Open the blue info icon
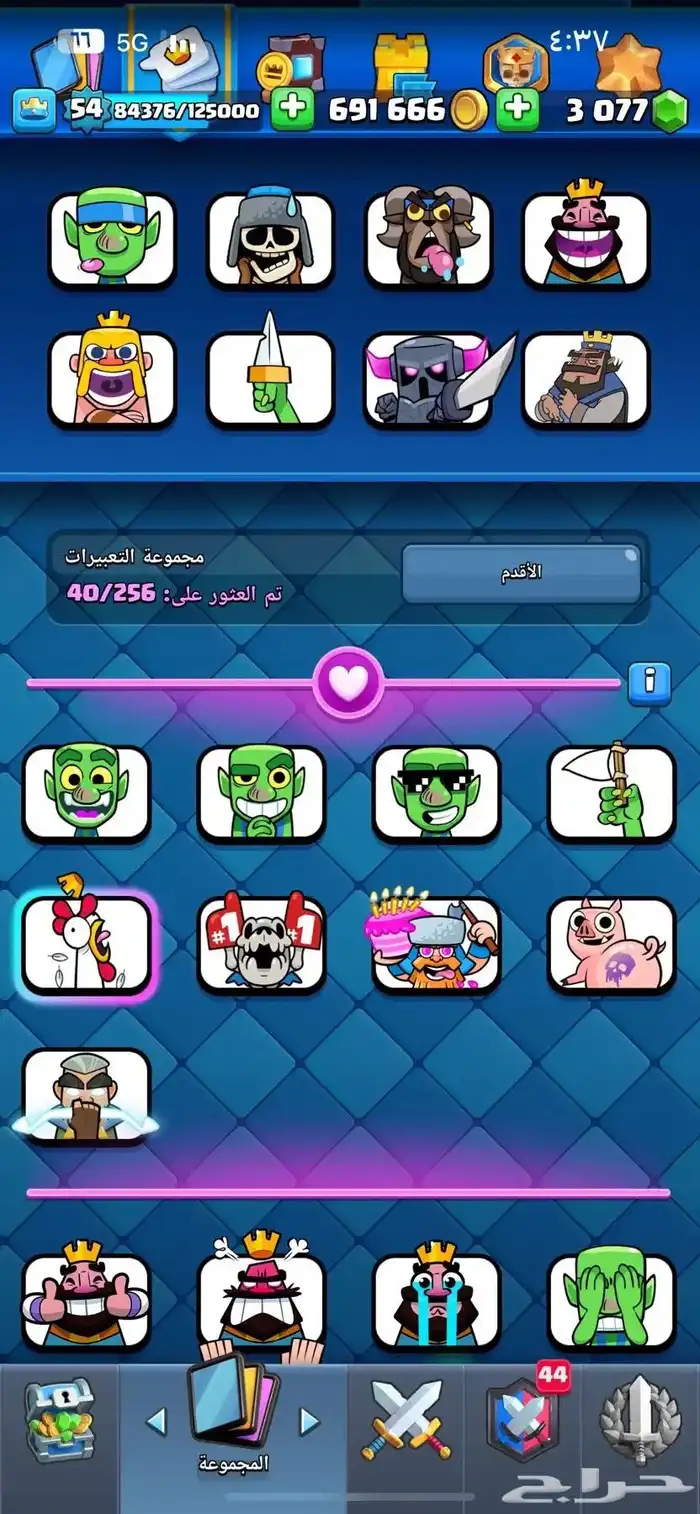 [650, 683]
